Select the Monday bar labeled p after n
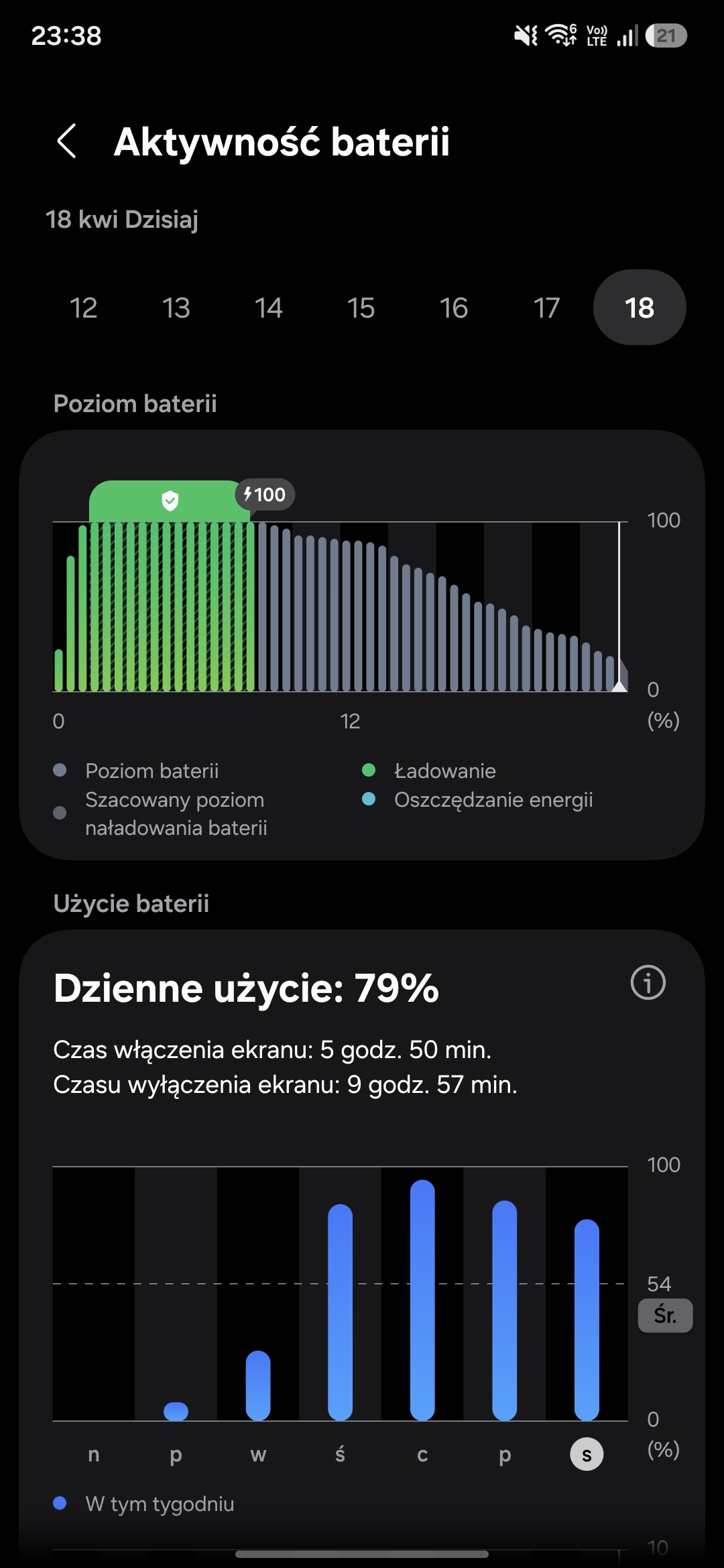The height and width of the screenshot is (1568, 724). click(x=176, y=1411)
